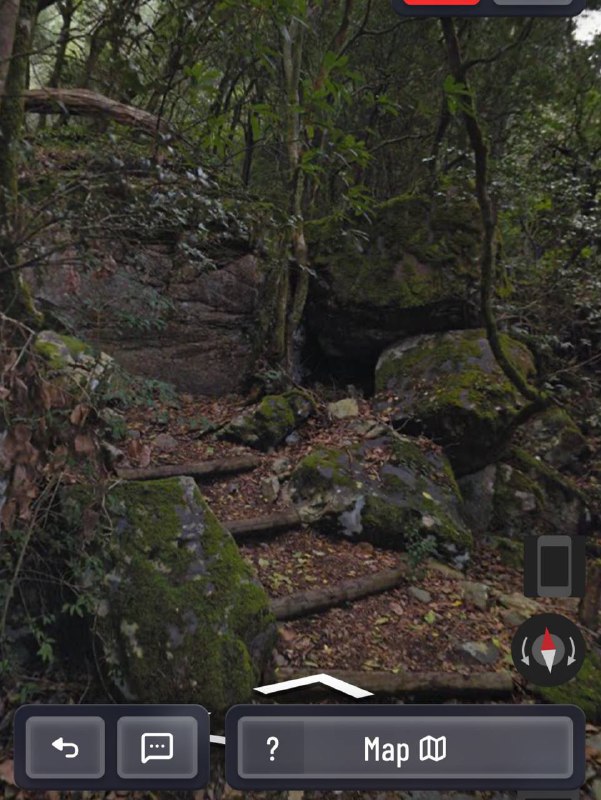Open the question mark help button
The height and width of the screenshot is (800, 601).
tap(271, 748)
